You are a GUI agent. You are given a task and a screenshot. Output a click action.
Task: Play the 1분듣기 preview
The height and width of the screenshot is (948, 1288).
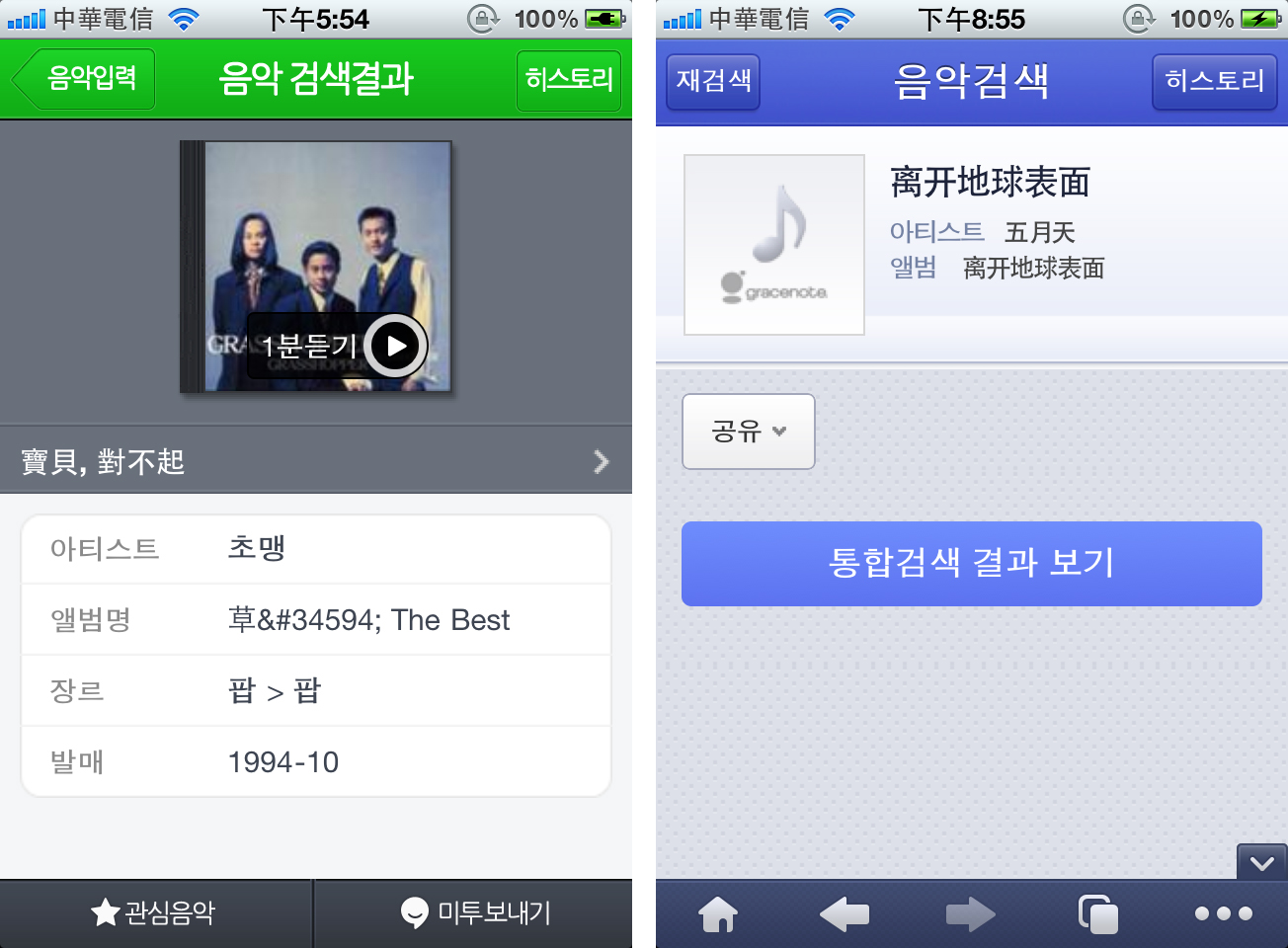pyautogui.click(x=395, y=347)
